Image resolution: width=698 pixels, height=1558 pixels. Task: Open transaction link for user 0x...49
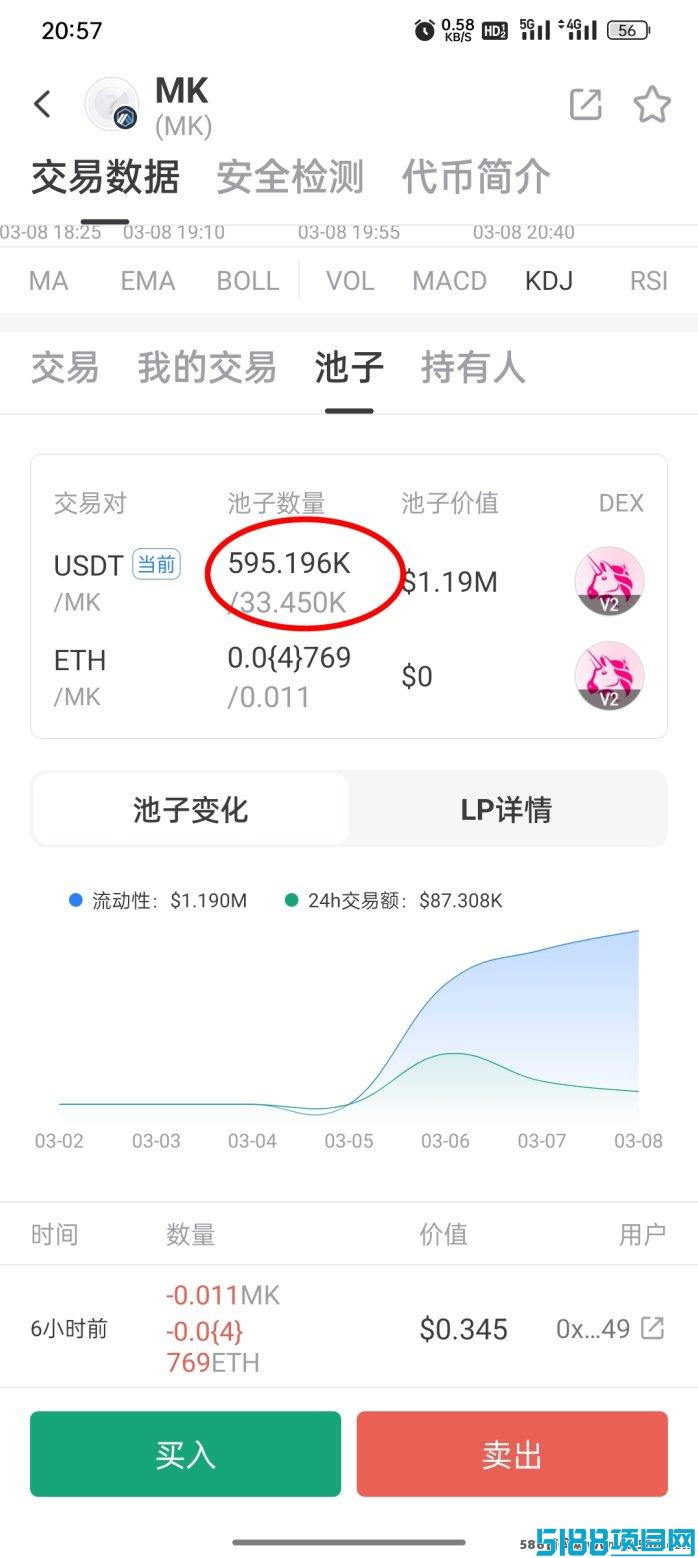[x=652, y=1328]
